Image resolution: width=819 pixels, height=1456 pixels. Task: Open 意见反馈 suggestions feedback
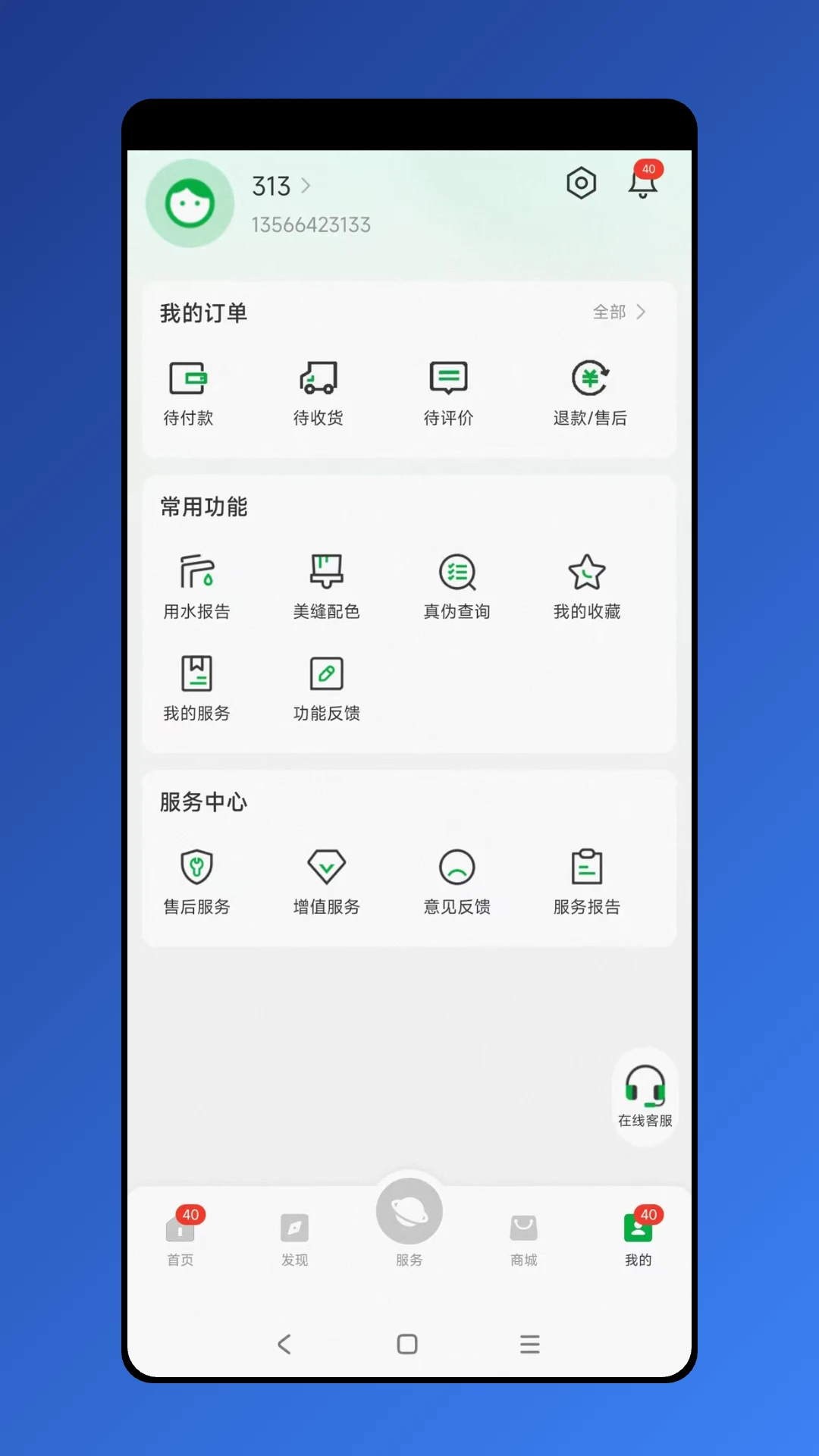pyautogui.click(x=457, y=882)
